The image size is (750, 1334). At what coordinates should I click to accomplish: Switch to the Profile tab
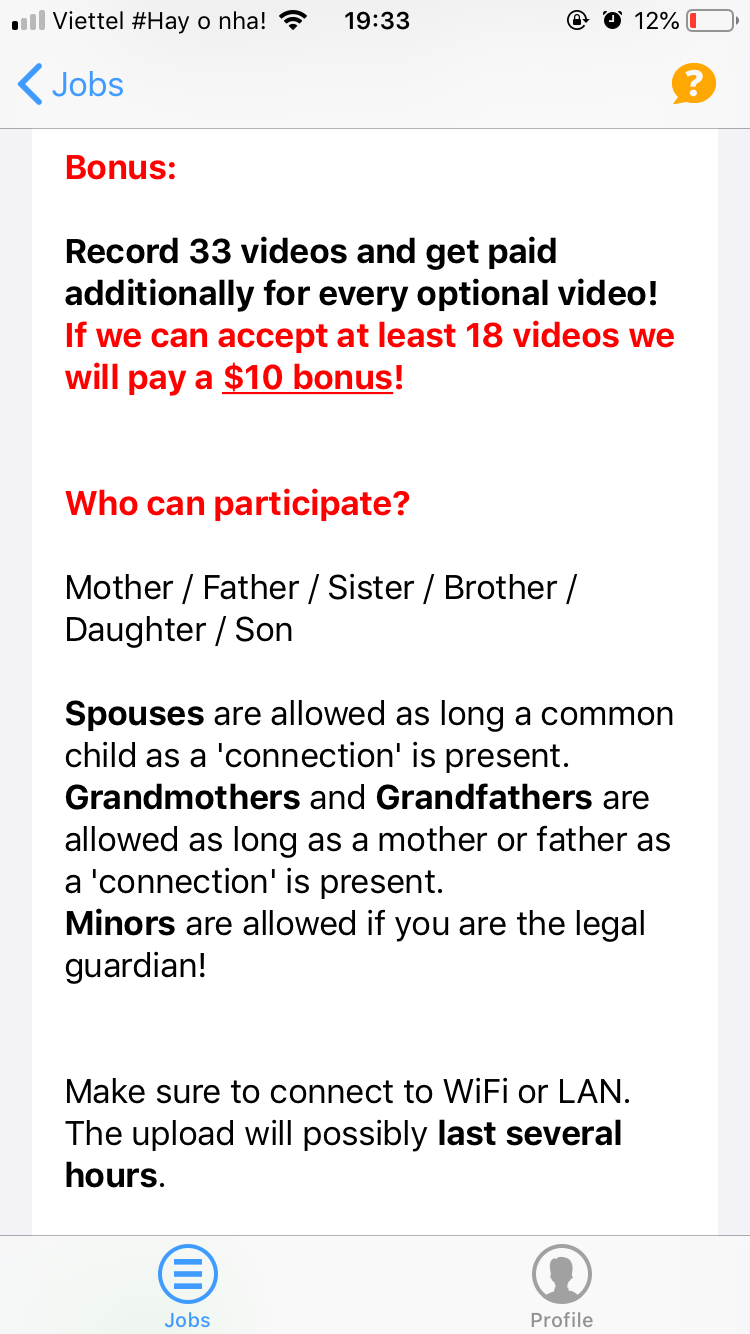coord(561,1285)
